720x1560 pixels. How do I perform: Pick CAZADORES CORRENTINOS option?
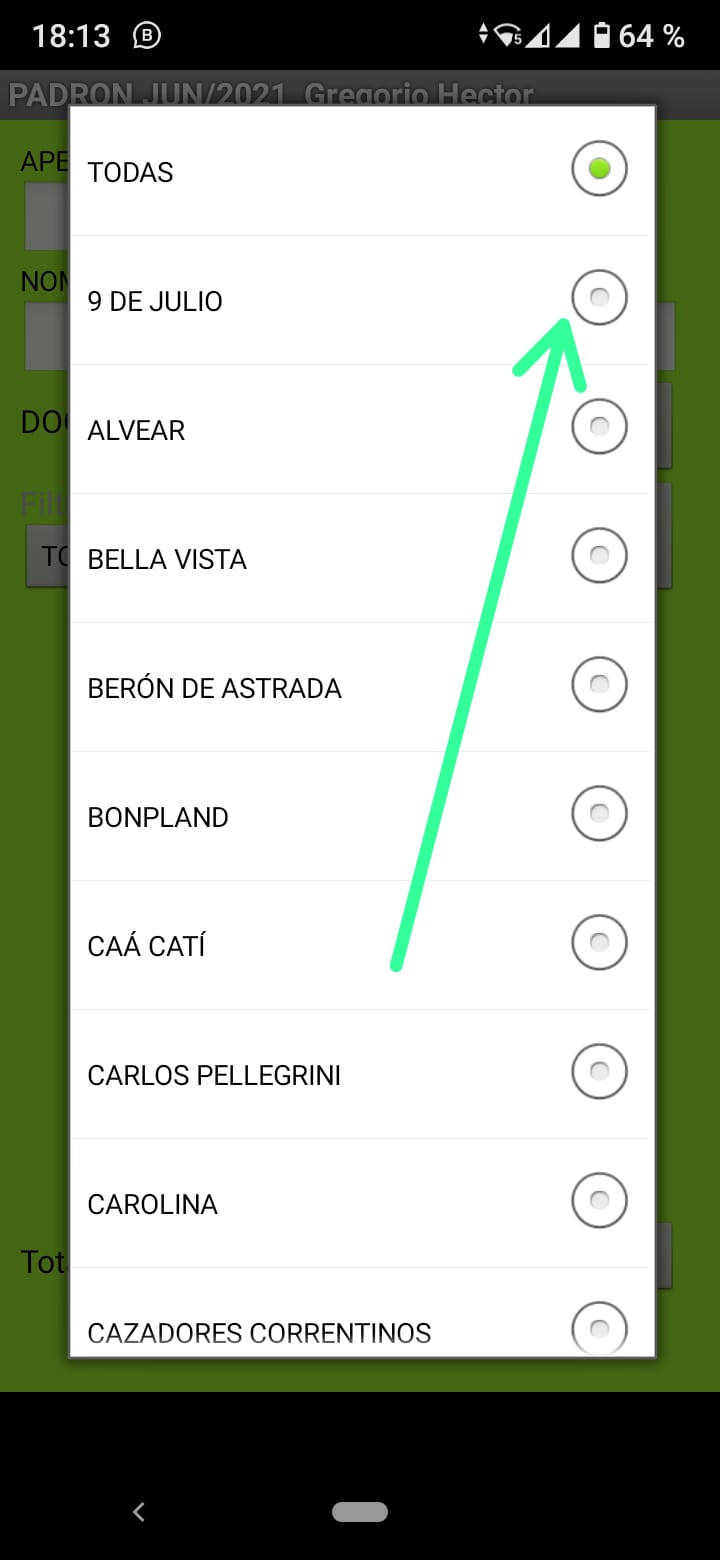click(360, 1330)
